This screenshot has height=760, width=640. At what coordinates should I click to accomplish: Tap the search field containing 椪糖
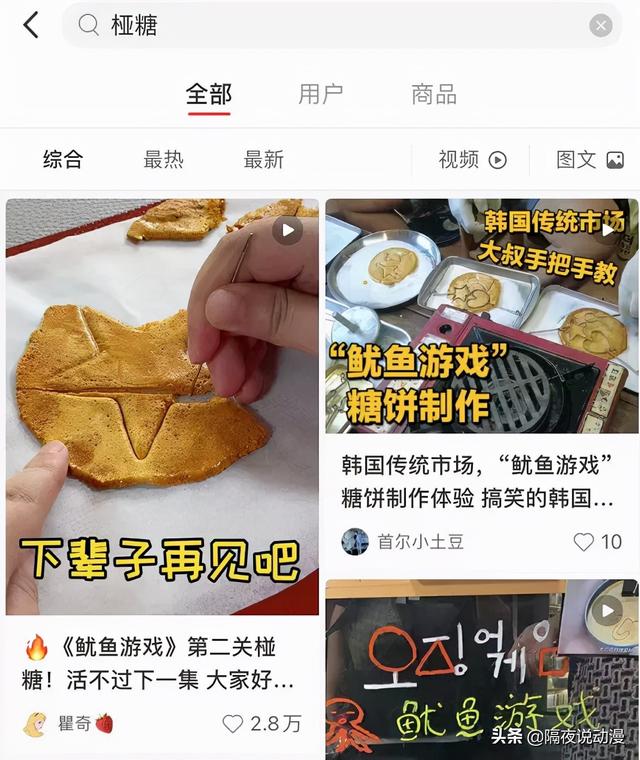(x=330, y=25)
